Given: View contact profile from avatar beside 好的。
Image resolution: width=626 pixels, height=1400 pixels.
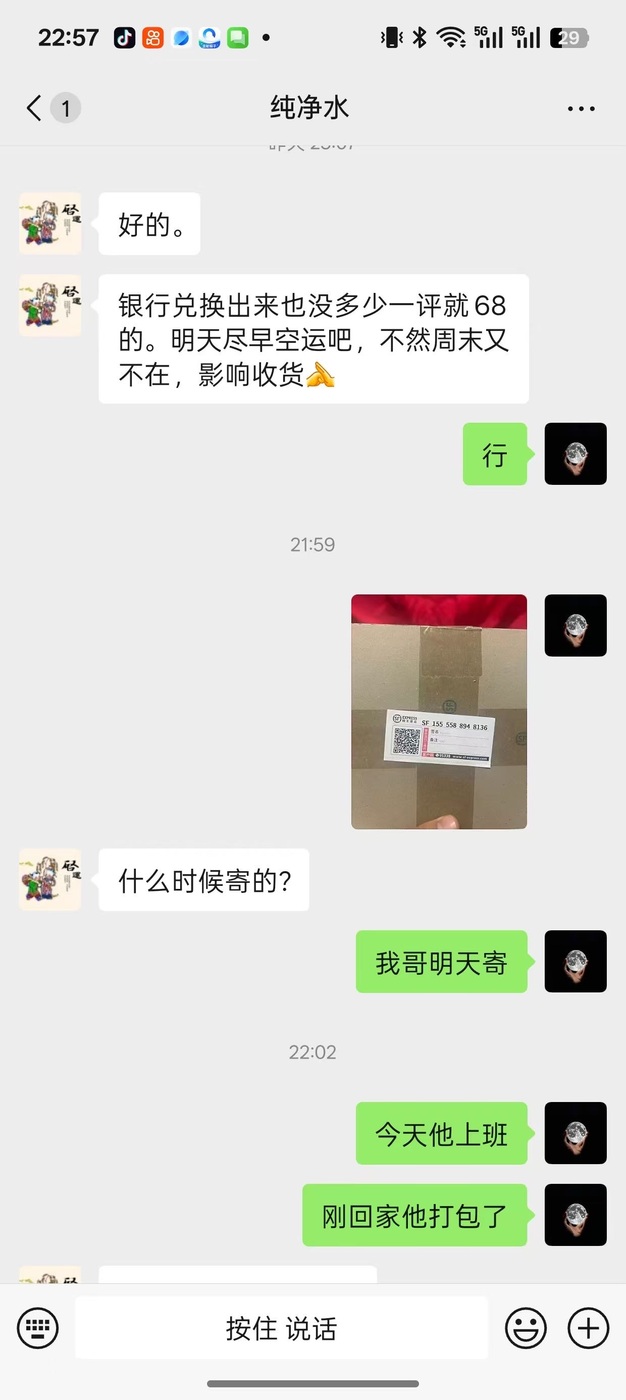Looking at the screenshot, I should [50, 224].
